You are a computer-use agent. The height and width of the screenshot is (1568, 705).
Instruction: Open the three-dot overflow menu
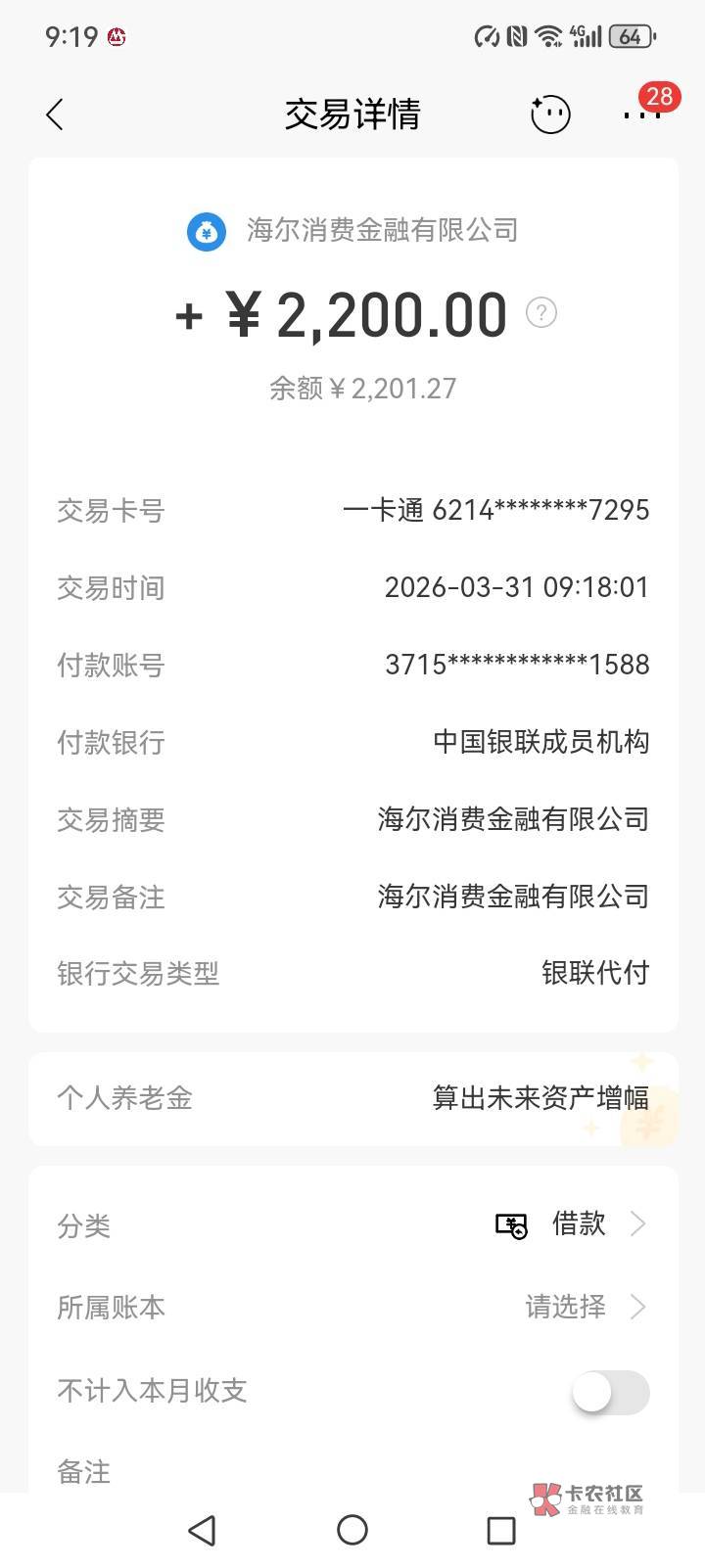[642, 115]
